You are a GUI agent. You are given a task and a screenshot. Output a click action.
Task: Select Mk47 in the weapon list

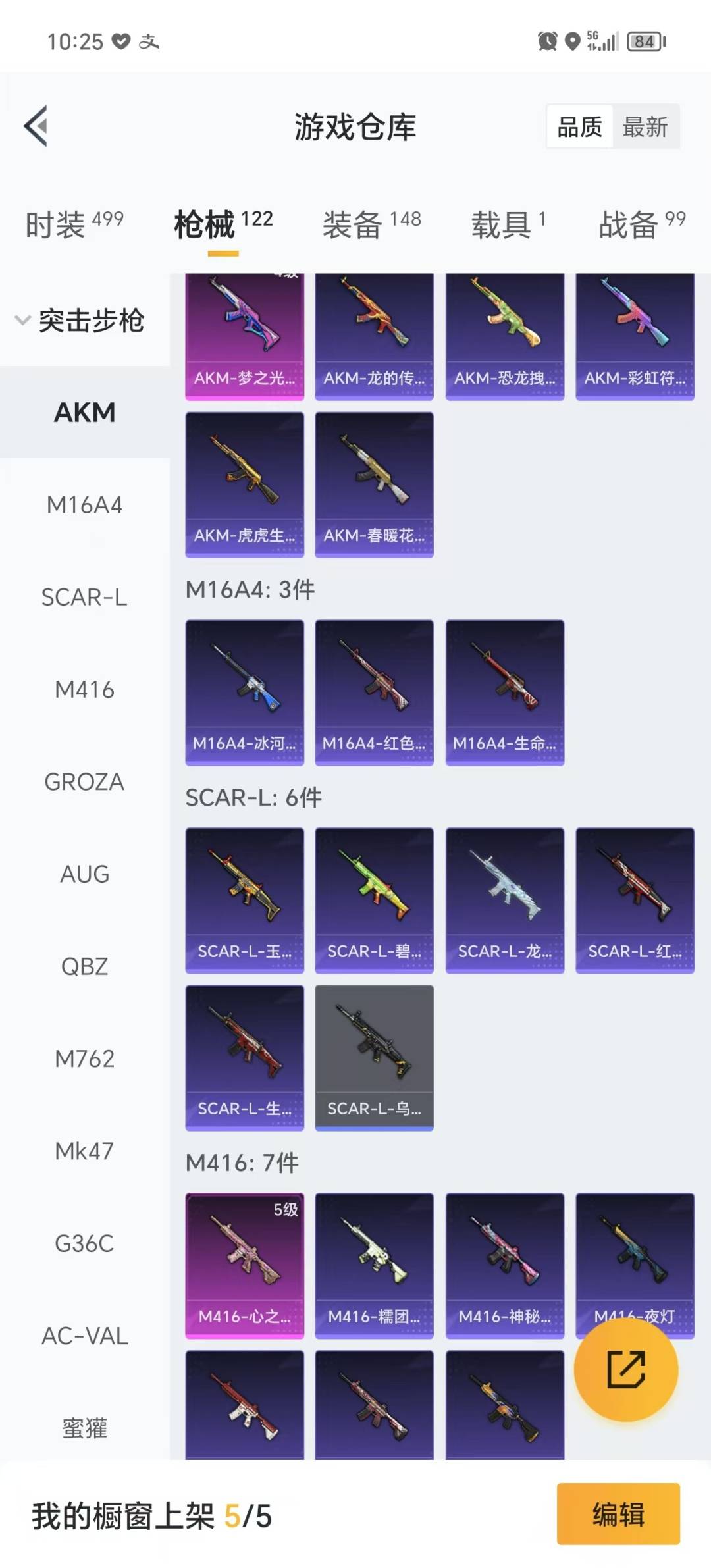[x=84, y=1151]
